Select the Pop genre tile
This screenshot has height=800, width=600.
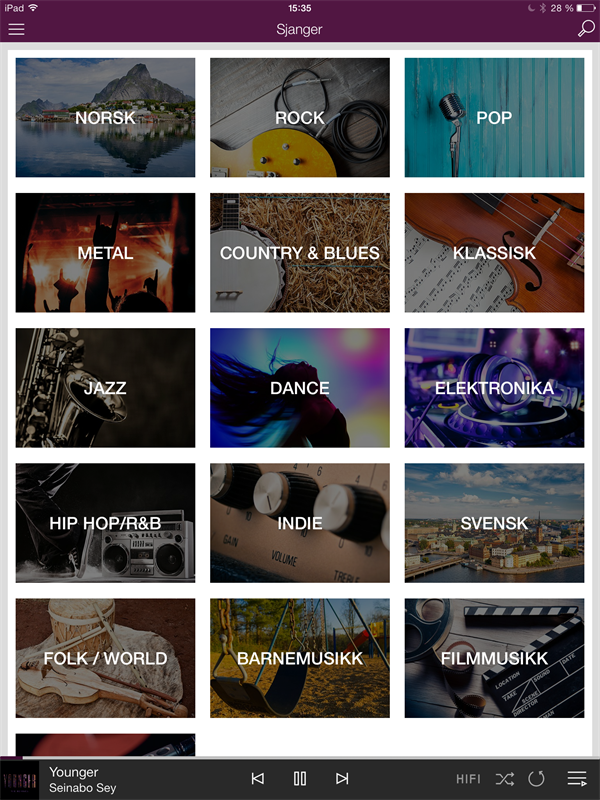coord(494,118)
